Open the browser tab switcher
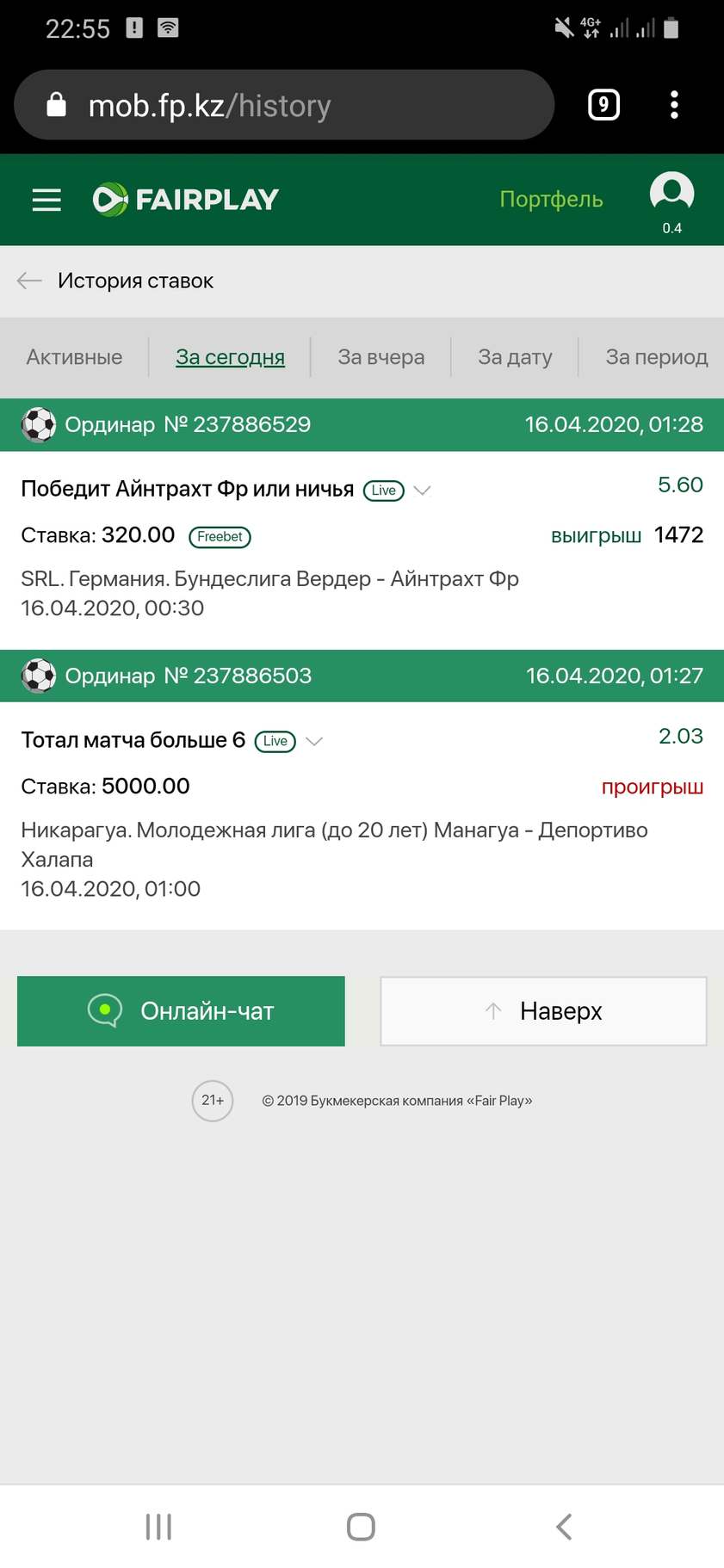724x1568 pixels. point(603,105)
